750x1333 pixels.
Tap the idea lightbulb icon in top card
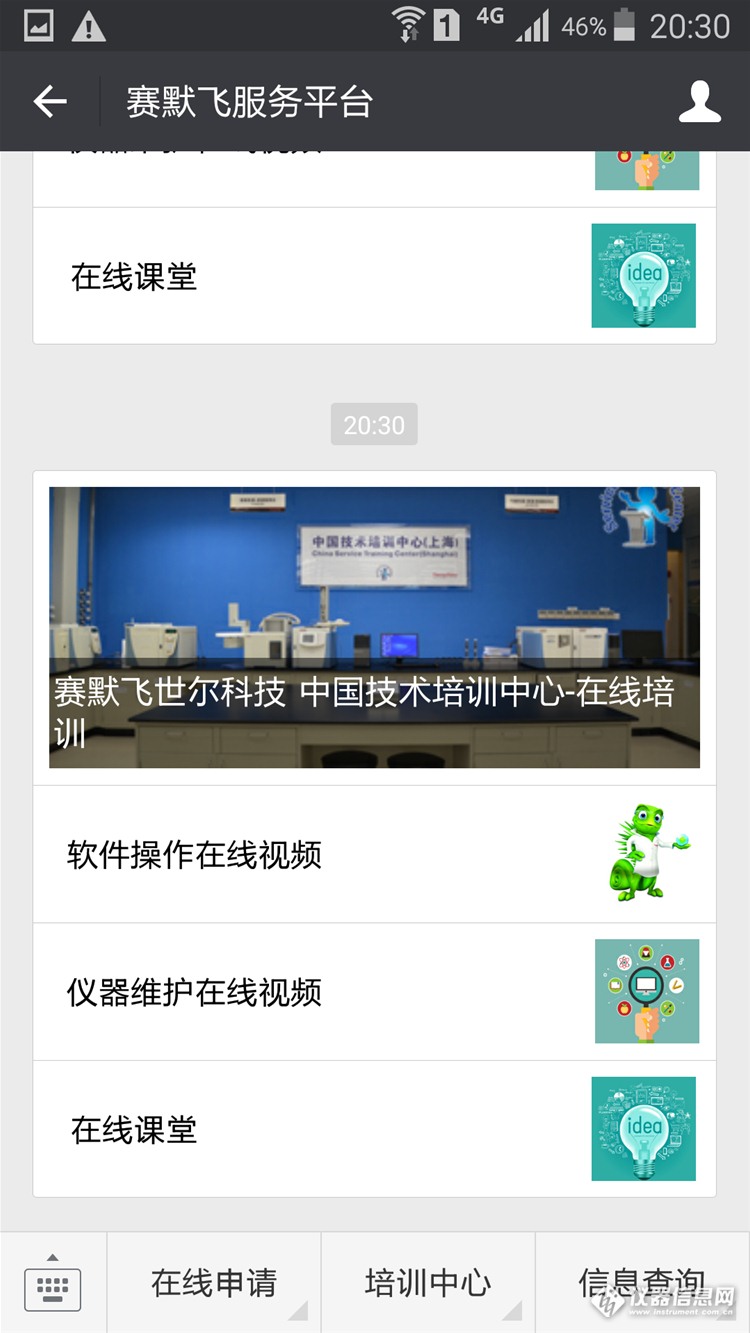(x=646, y=276)
